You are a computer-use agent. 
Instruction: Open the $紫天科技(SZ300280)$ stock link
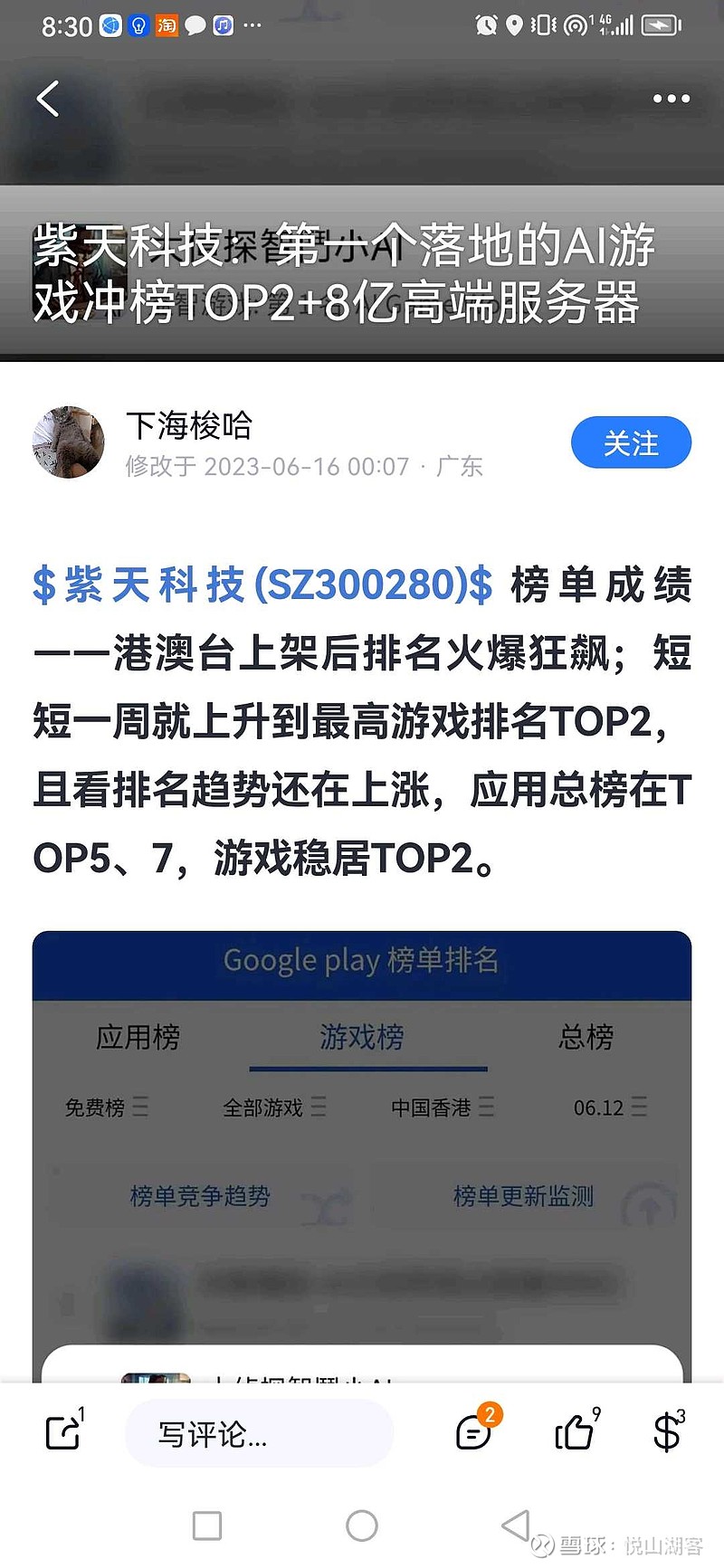pos(262,584)
